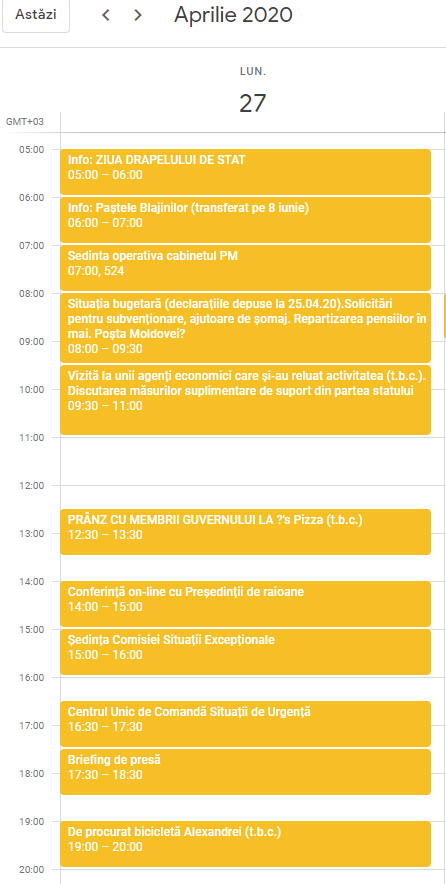Open the PRÂNZ CU MEMBRII GUVERNULUI event
This screenshot has width=446, height=884.
pos(245,532)
